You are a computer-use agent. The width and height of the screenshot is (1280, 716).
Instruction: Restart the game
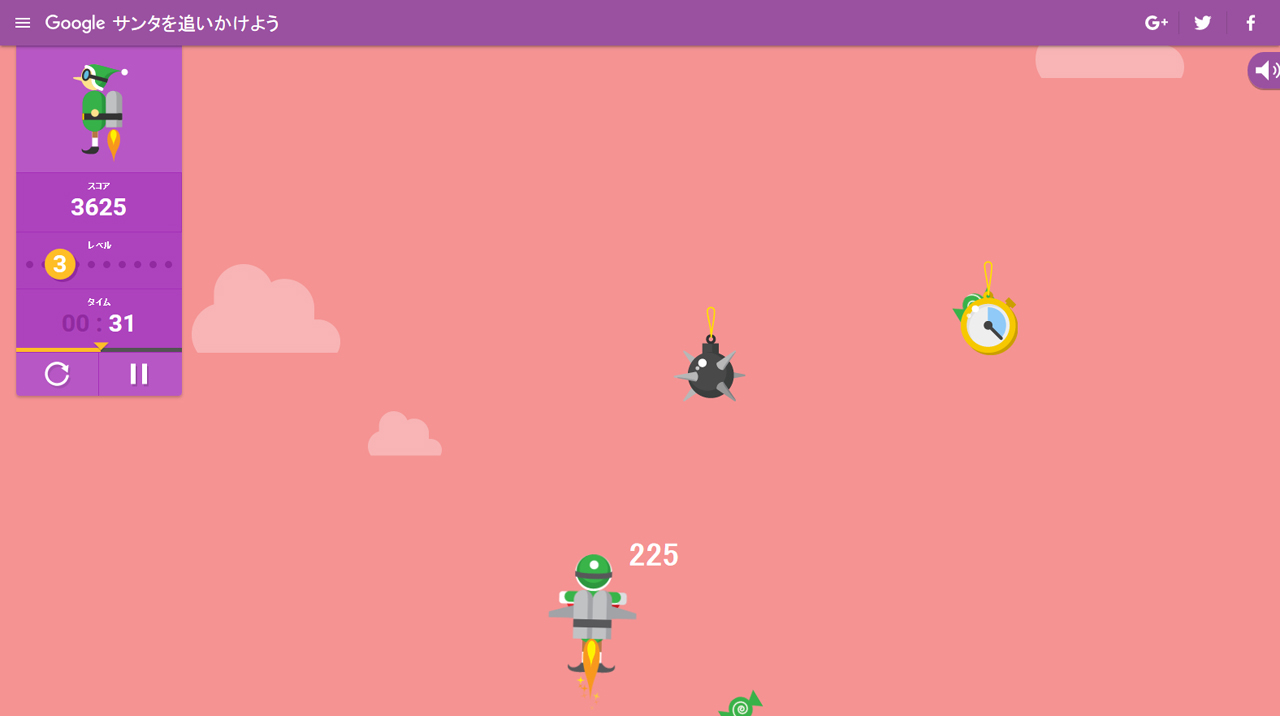(x=57, y=374)
